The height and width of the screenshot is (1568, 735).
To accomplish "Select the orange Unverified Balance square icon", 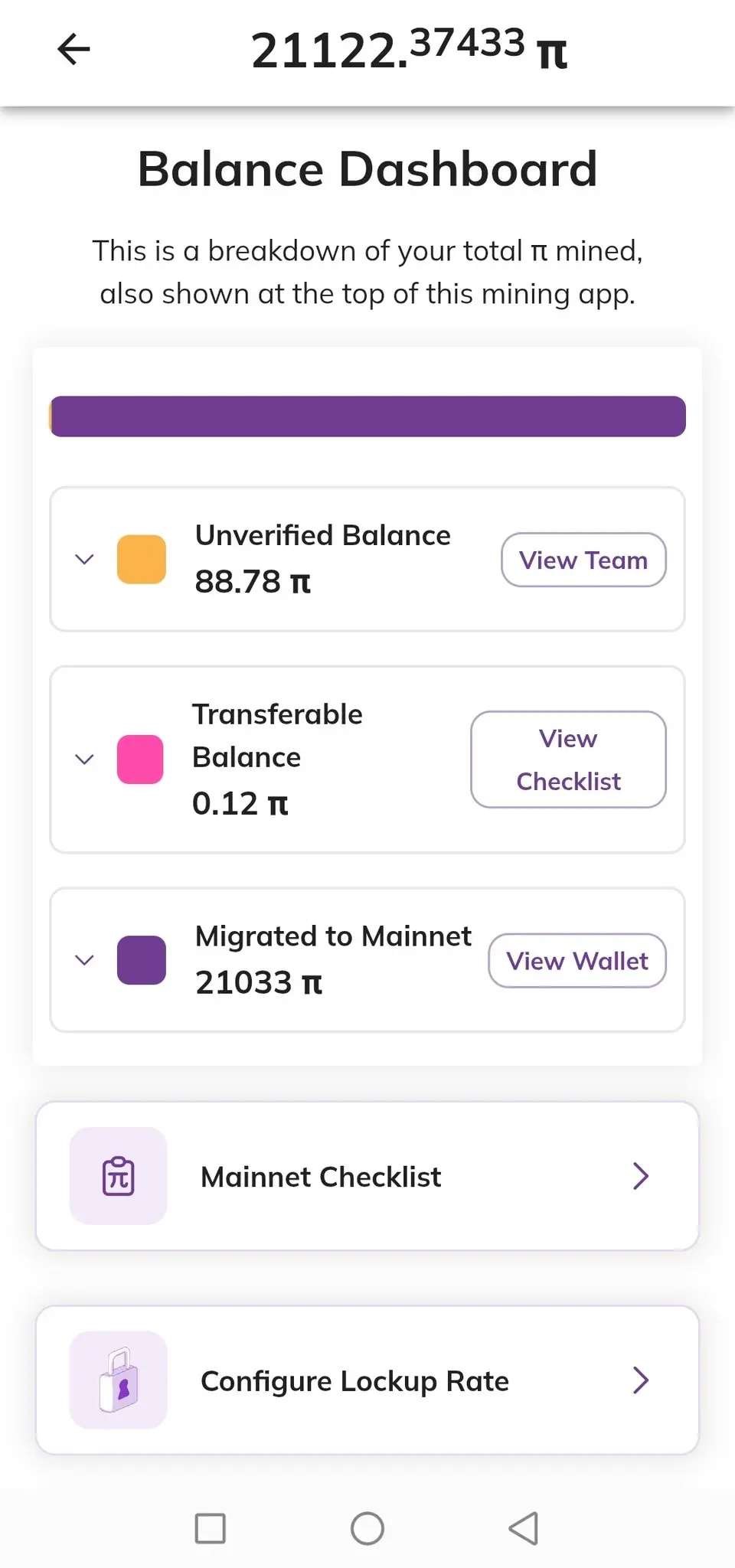I will (x=141, y=560).
